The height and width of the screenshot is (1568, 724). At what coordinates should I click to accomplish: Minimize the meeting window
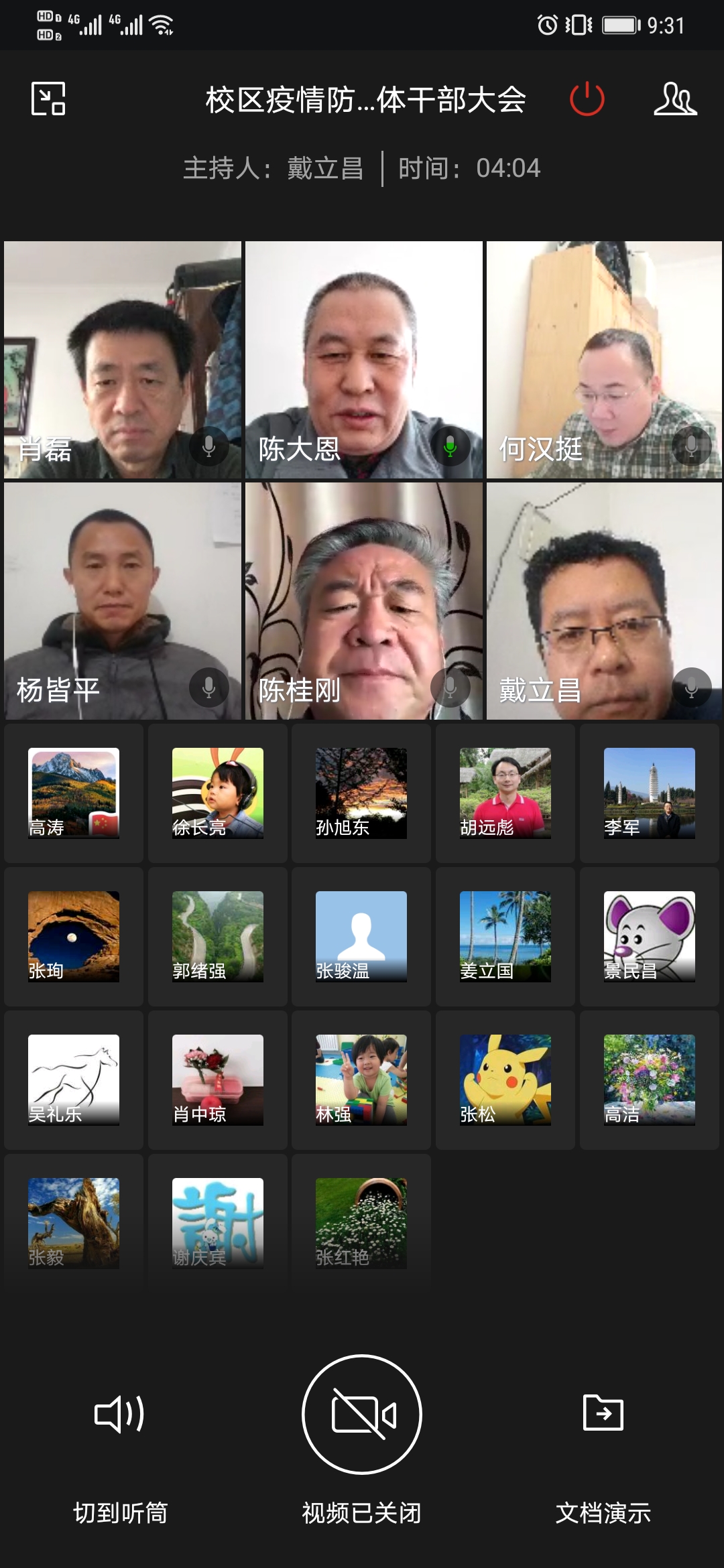click(48, 99)
